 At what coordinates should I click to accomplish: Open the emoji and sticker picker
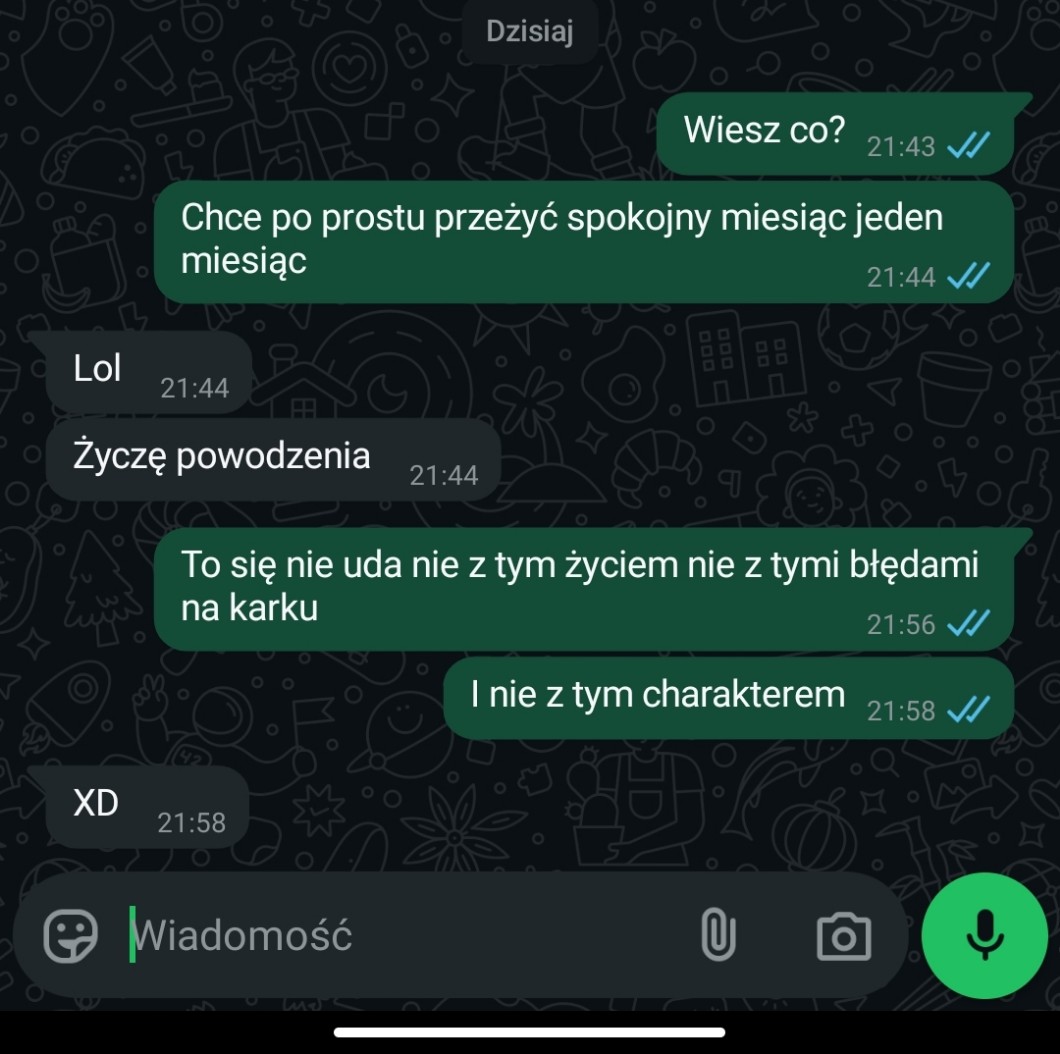[x=70, y=936]
